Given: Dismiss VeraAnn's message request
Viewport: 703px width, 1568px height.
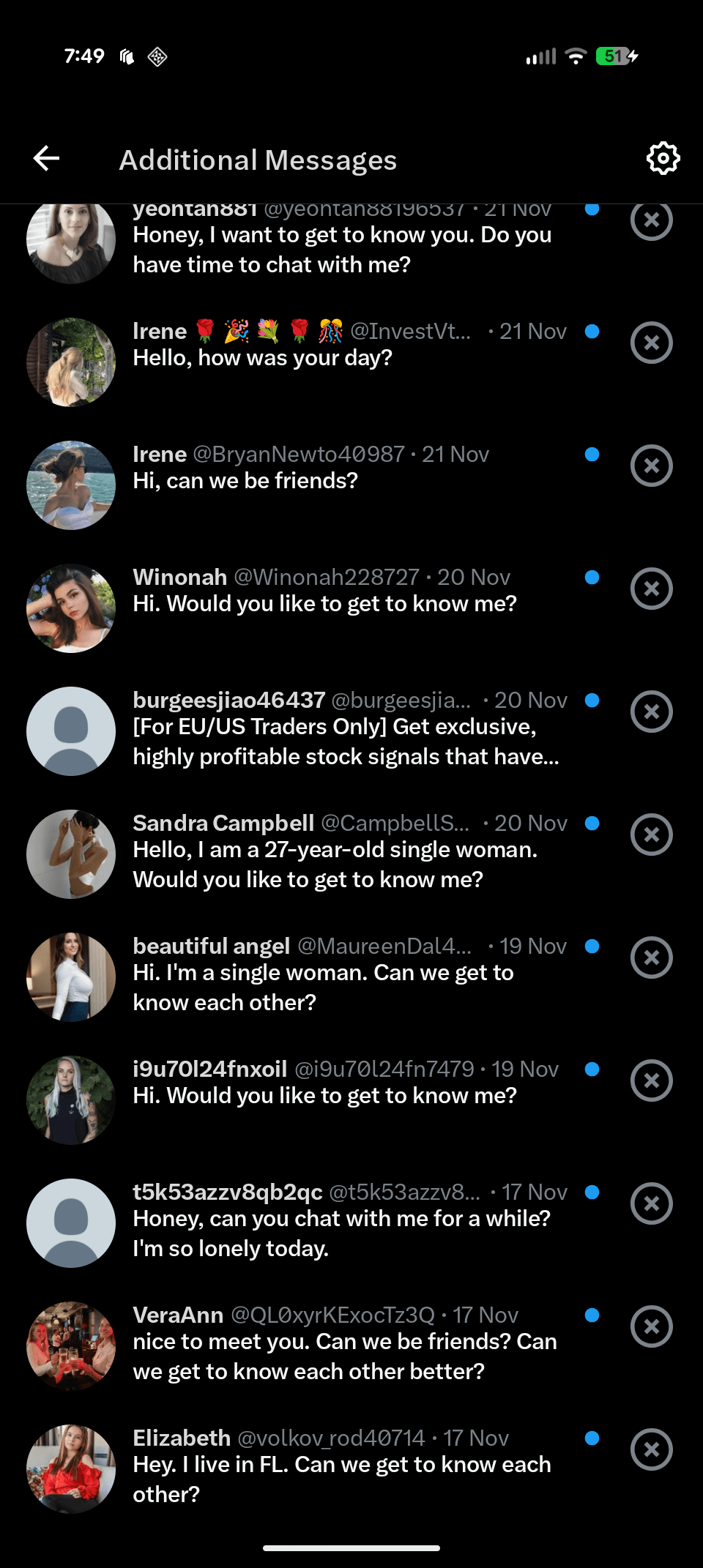Looking at the screenshot, I should (651, 1326).
